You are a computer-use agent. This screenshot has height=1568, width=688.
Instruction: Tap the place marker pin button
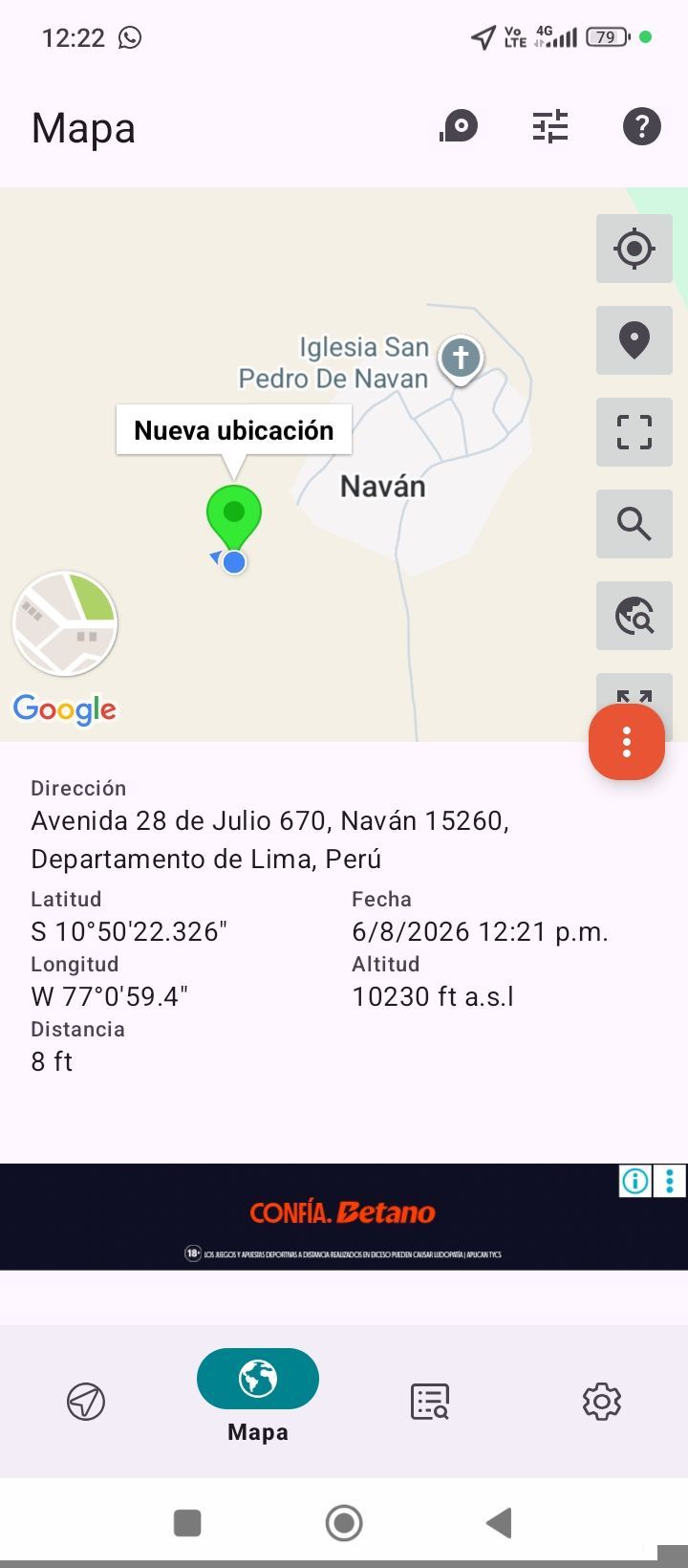(x=634, y=340)
